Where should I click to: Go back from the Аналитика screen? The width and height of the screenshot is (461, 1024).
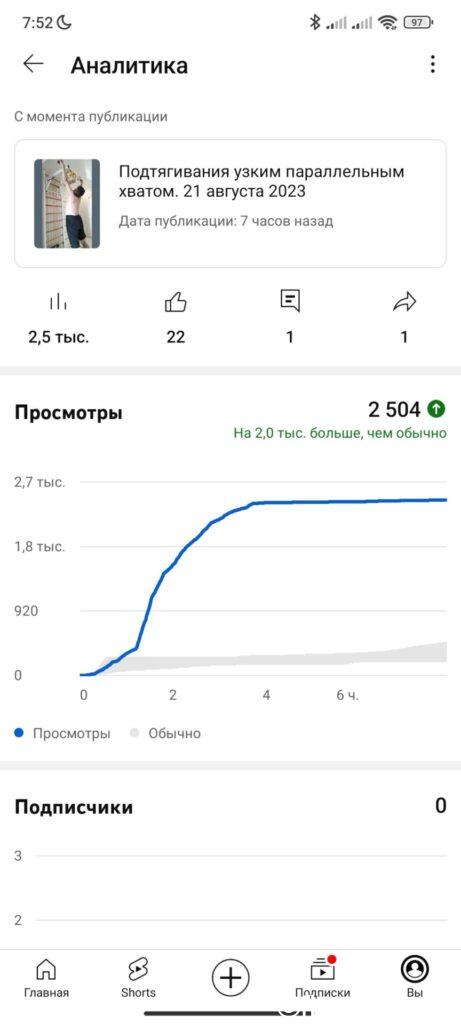tap(33, 64)
